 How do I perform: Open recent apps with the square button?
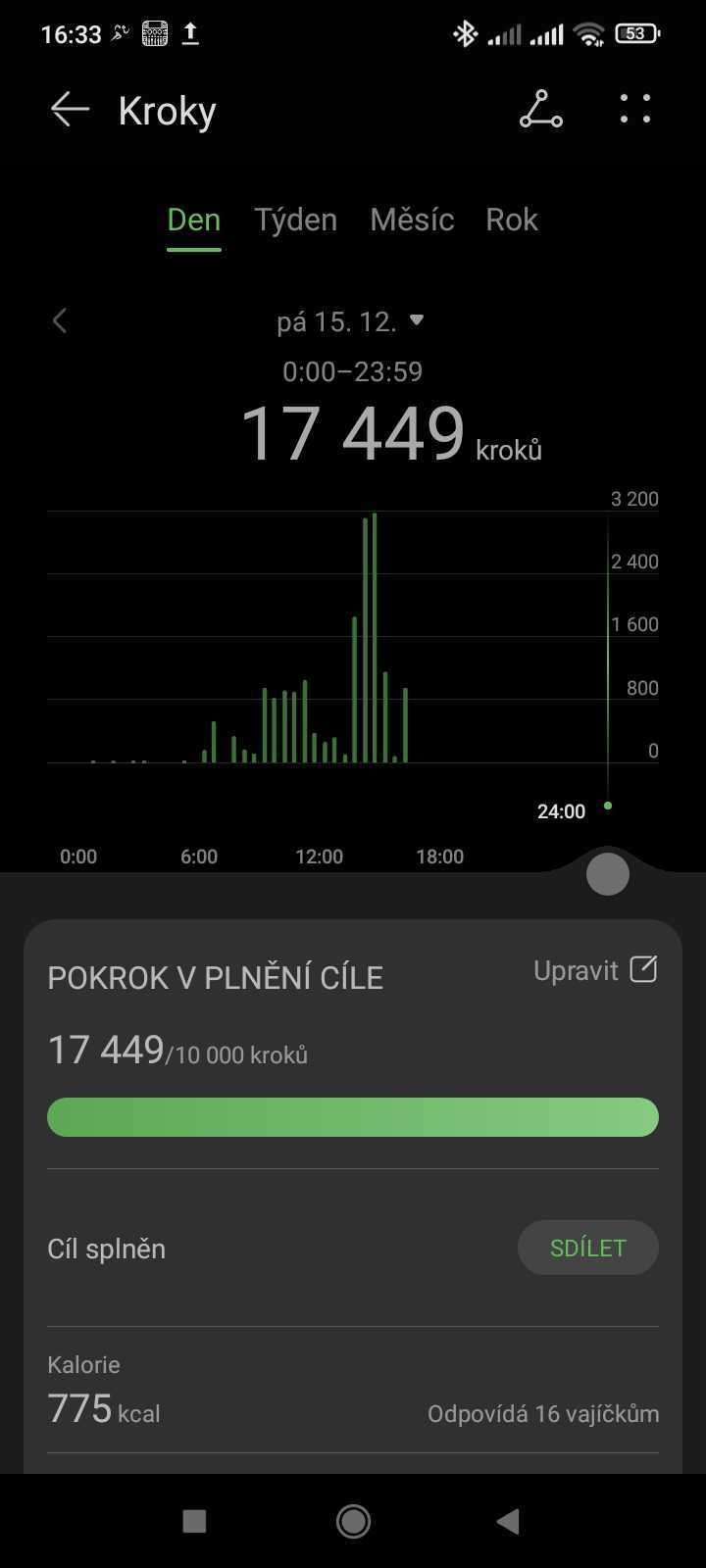194,1521
